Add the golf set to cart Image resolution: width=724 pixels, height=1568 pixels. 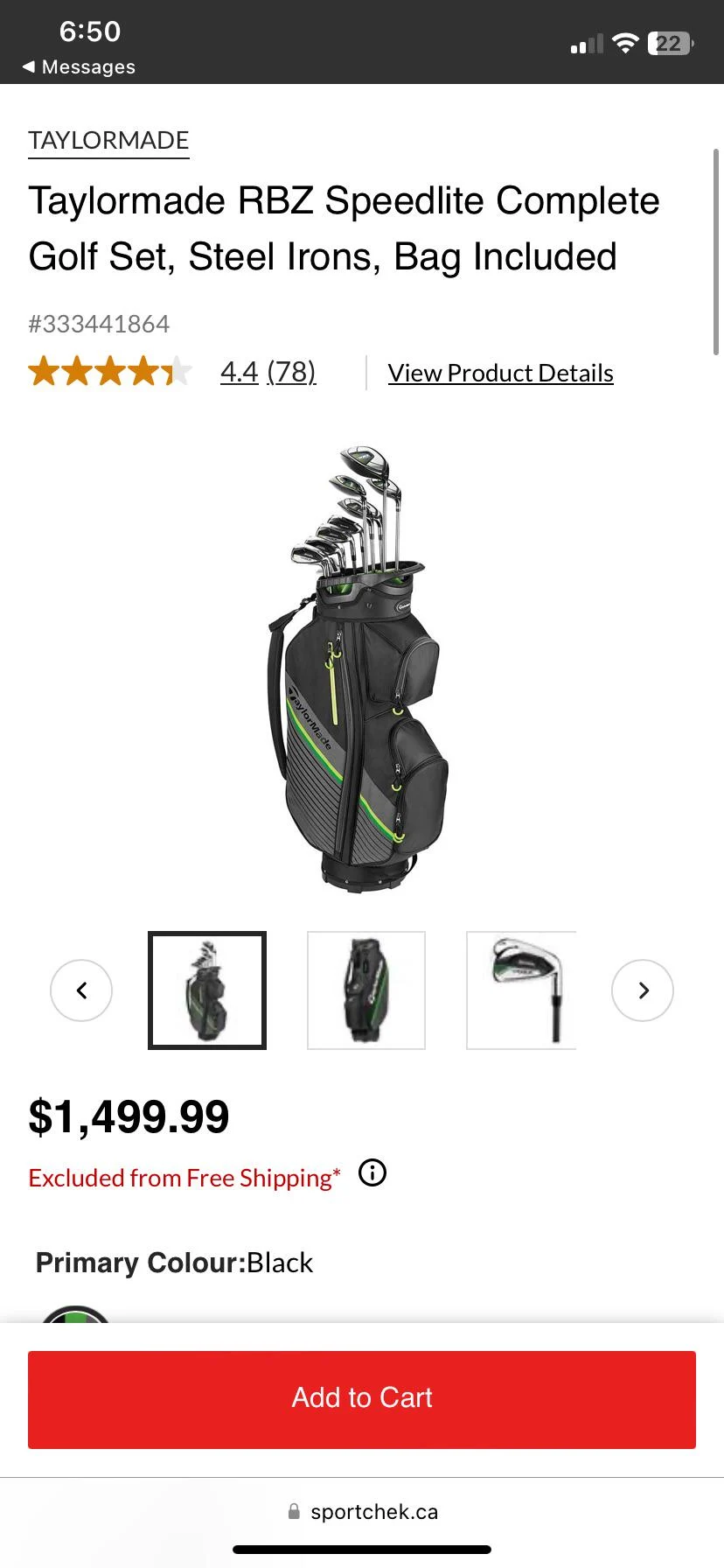(362, 1398)
